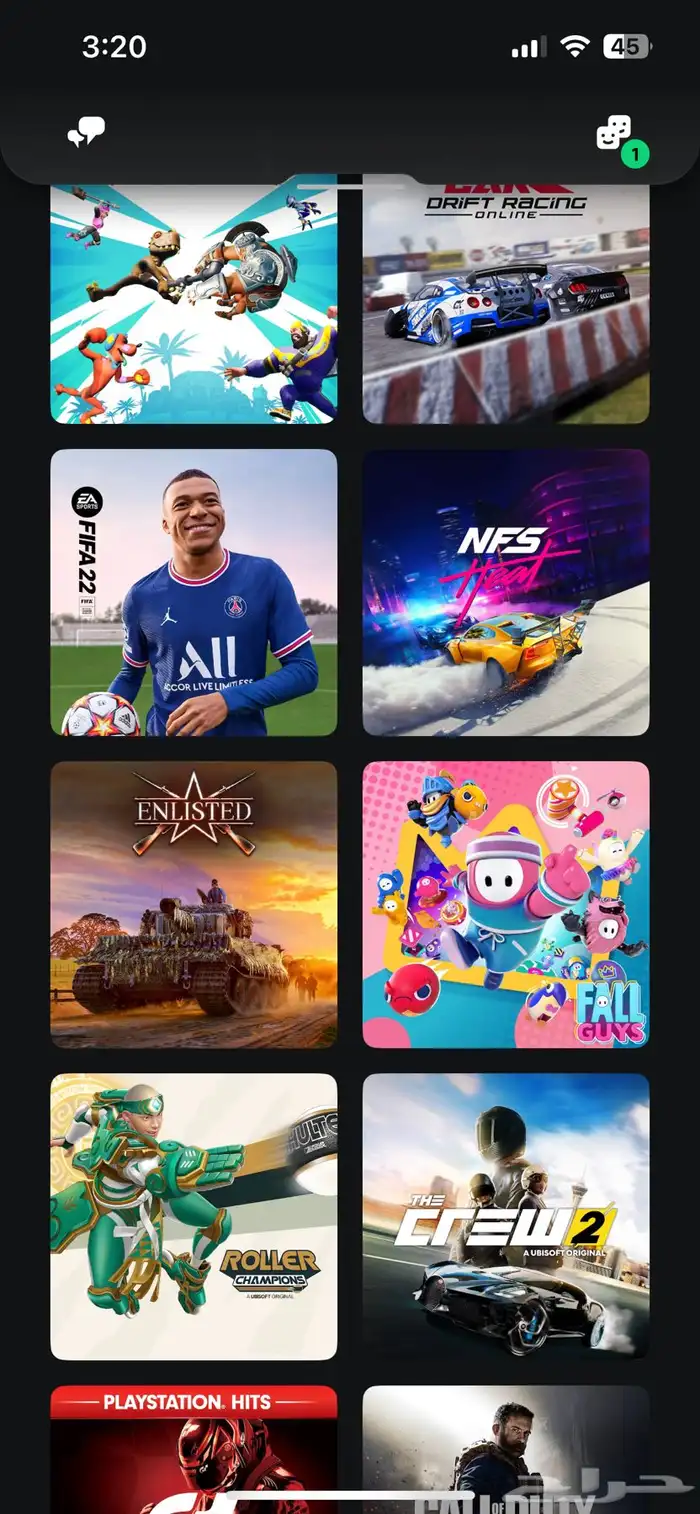Open the messages chat bubbles icon

[86, 132]
